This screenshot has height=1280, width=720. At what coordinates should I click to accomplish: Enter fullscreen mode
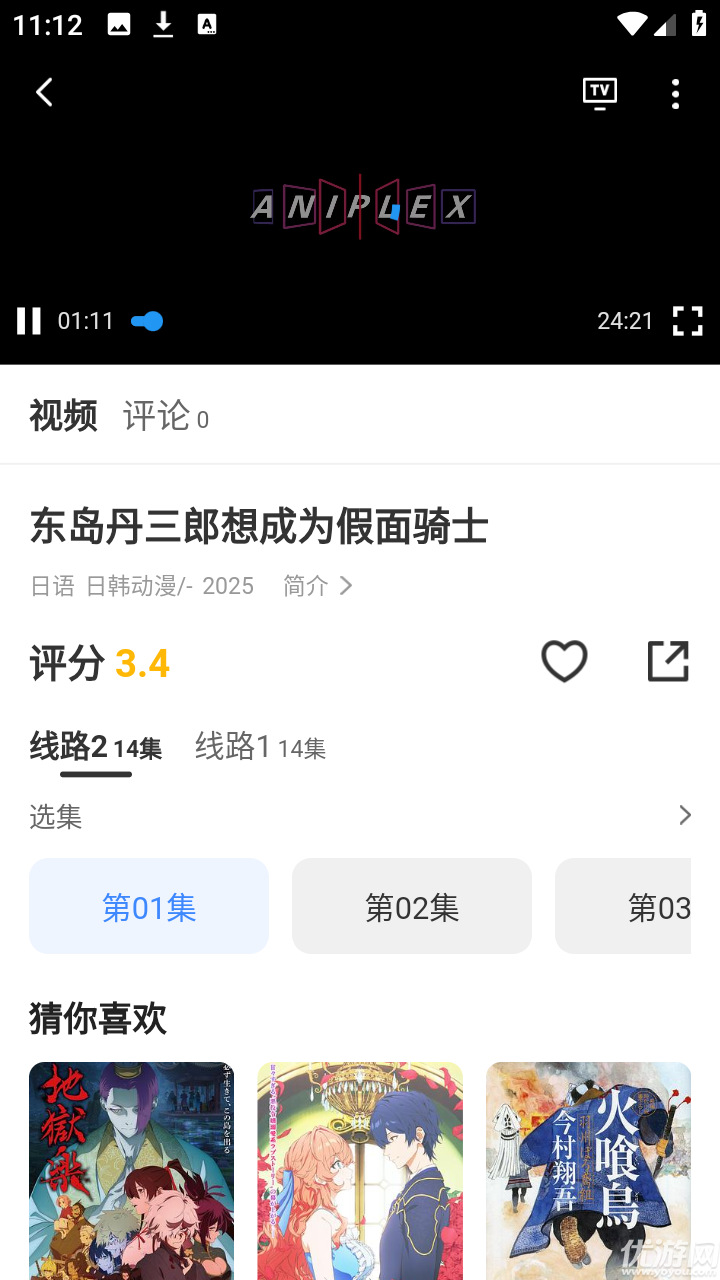(688, 321)
